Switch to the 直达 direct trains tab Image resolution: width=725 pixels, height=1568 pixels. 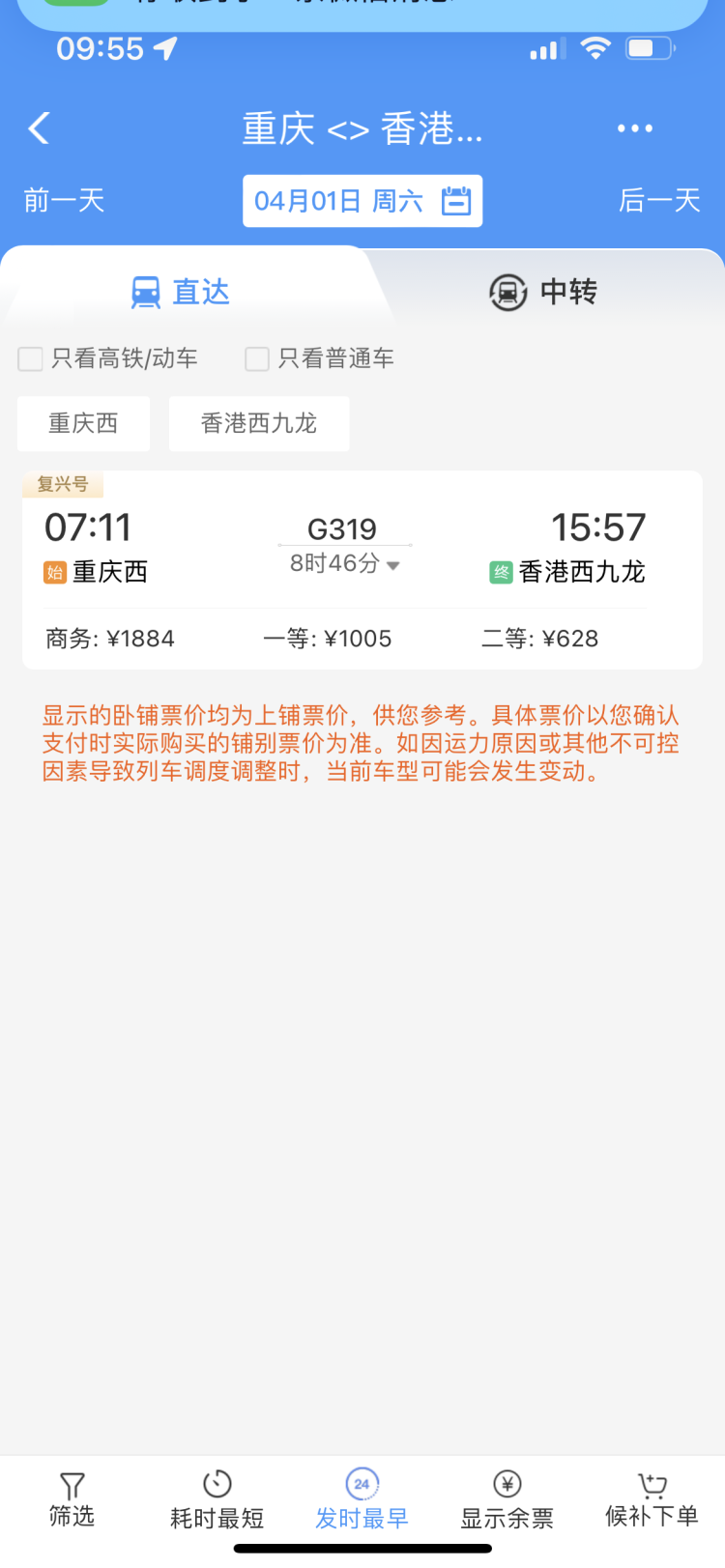click(x=182, y=292)
